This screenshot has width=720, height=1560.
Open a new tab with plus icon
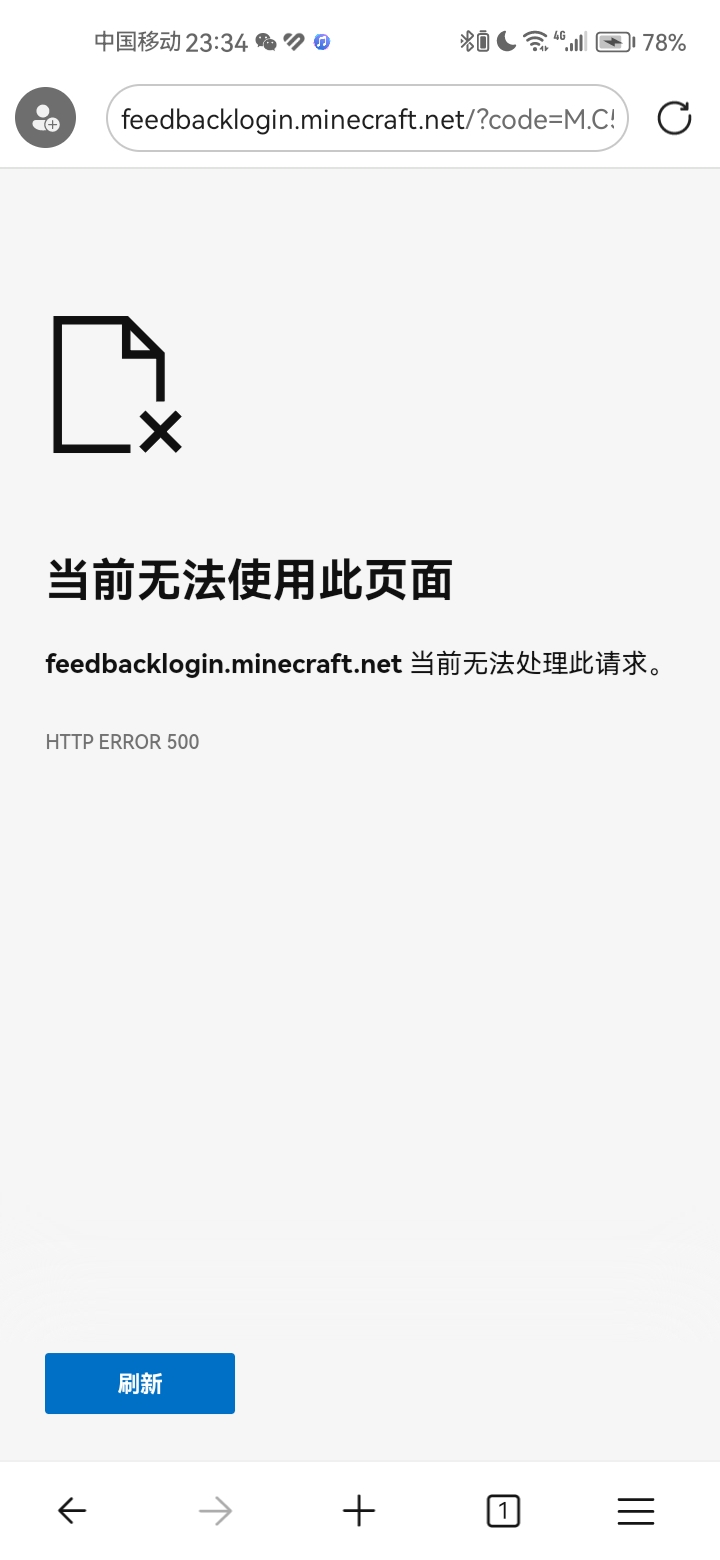click(359, 1511)
